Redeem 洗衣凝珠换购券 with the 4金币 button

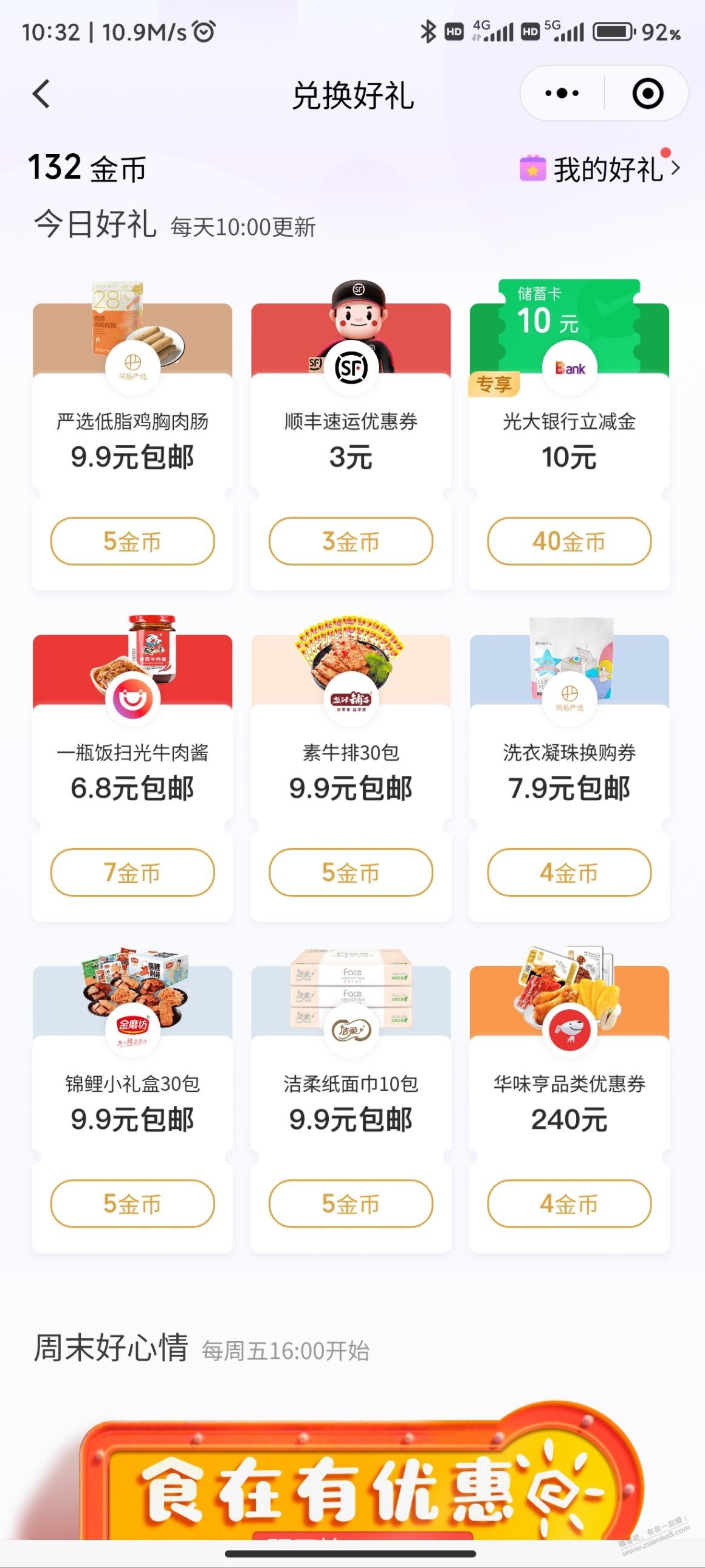(x=569, y=872)
